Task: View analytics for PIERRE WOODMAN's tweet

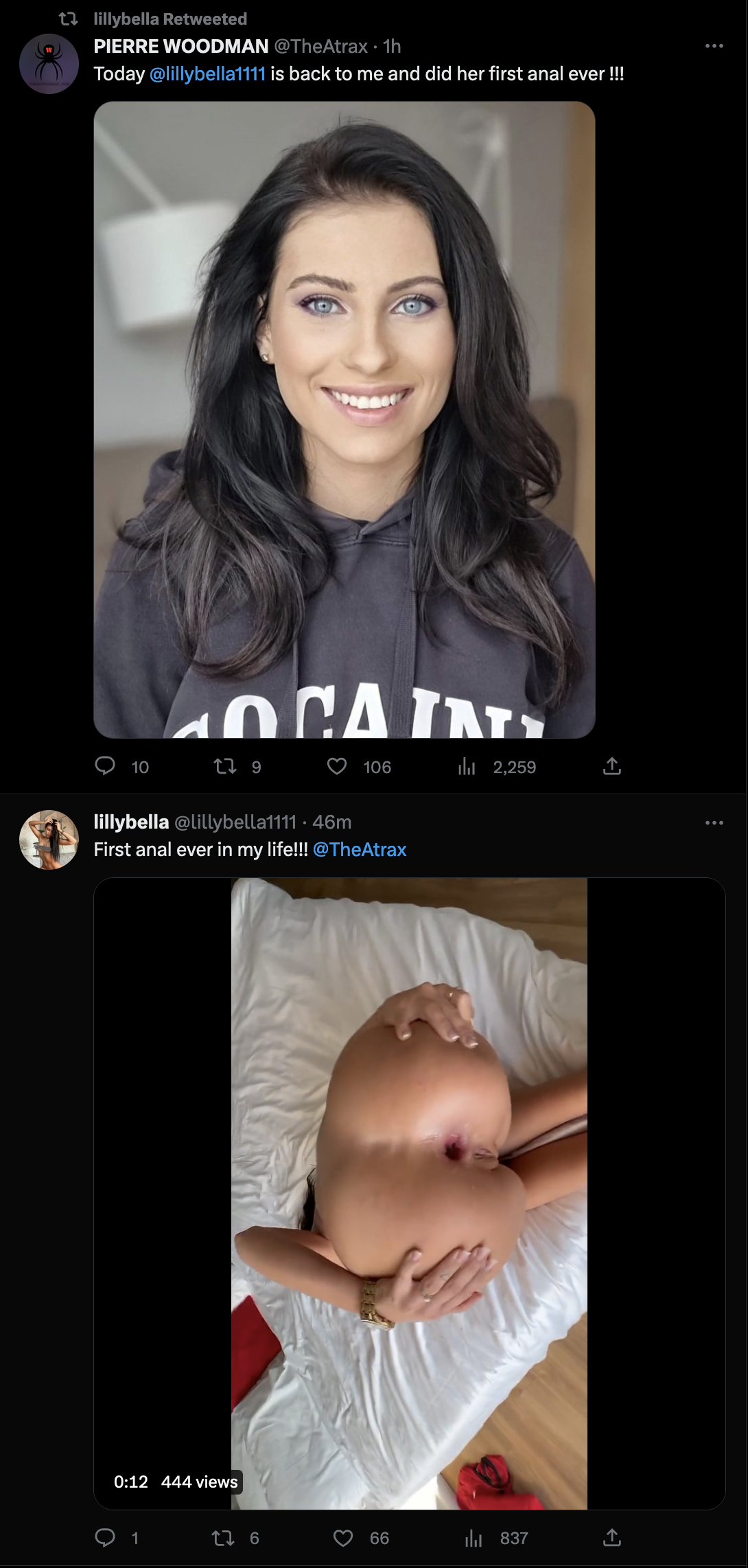Action: (x=467, y=766)
